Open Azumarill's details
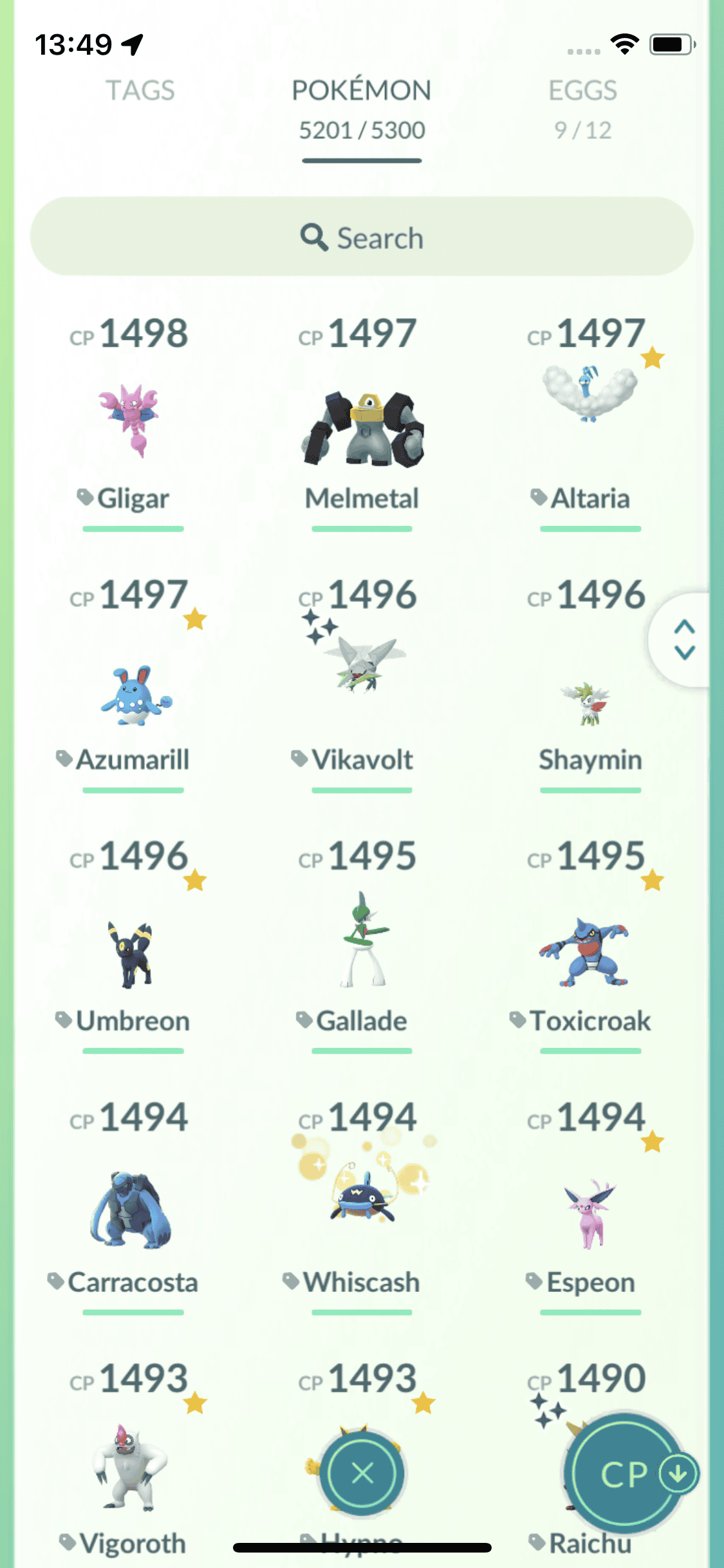Screen dimensions: 724x1568 click(x=133, y=695)
